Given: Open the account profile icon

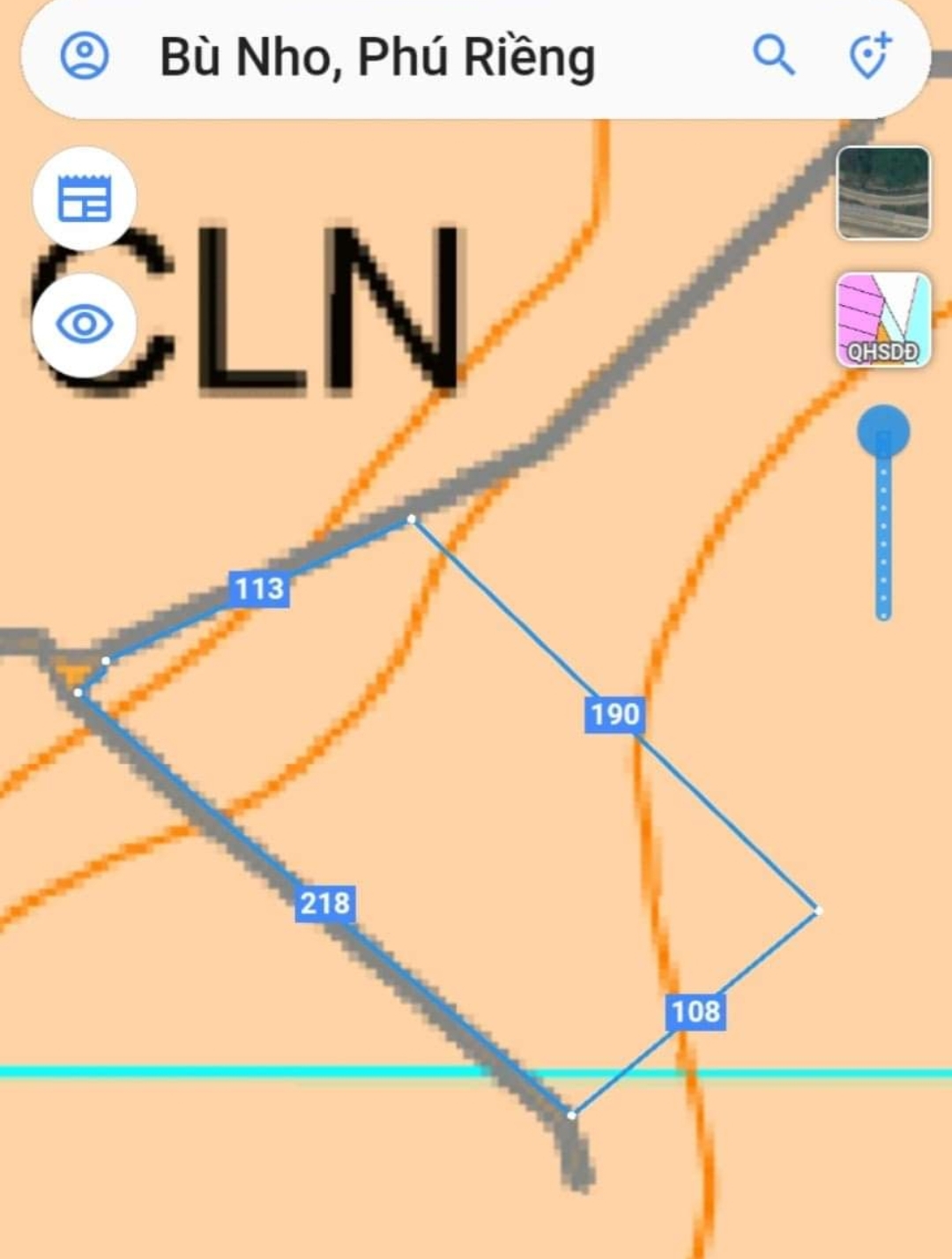Looking at the screenshot, I should [85, 56].
